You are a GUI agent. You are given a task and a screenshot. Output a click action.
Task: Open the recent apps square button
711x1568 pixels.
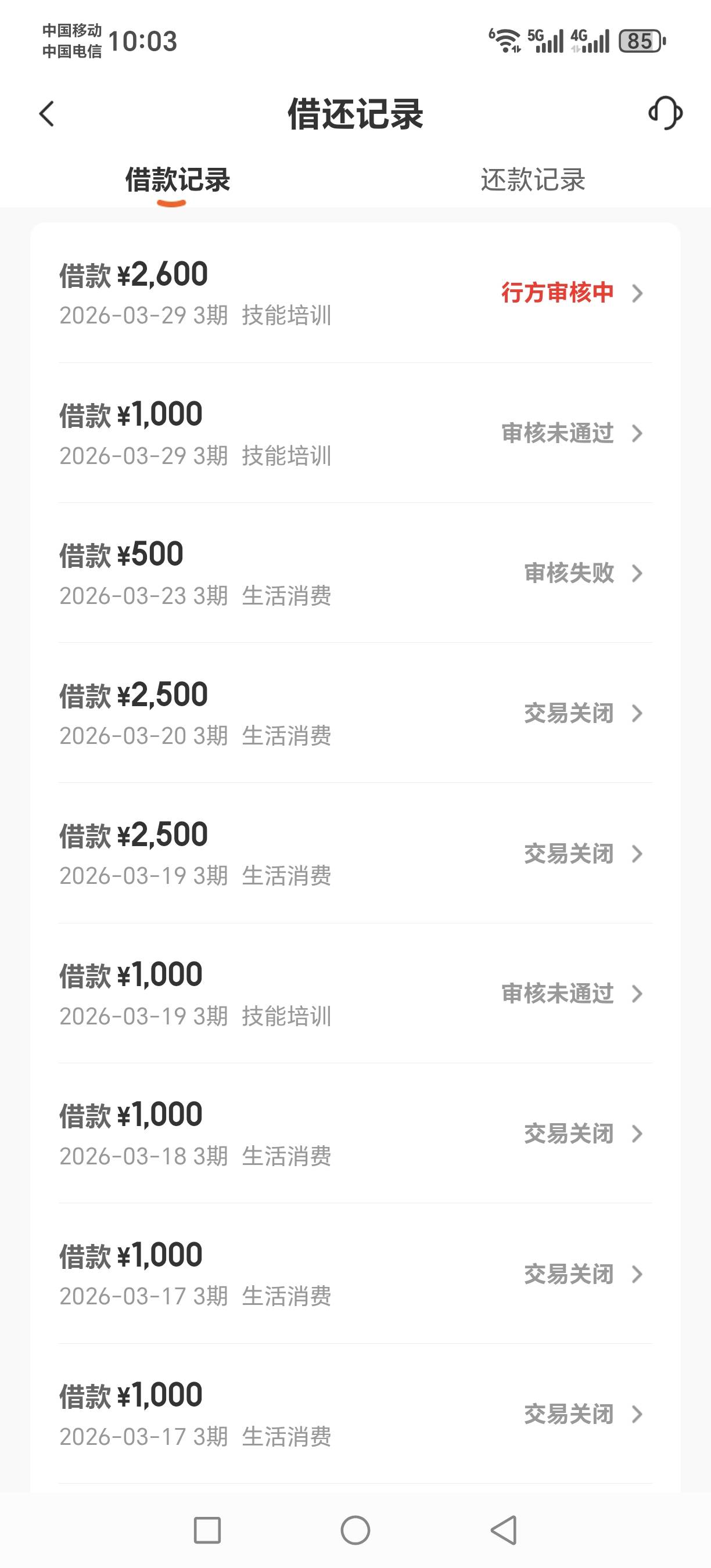click(x=207, y=1530)
